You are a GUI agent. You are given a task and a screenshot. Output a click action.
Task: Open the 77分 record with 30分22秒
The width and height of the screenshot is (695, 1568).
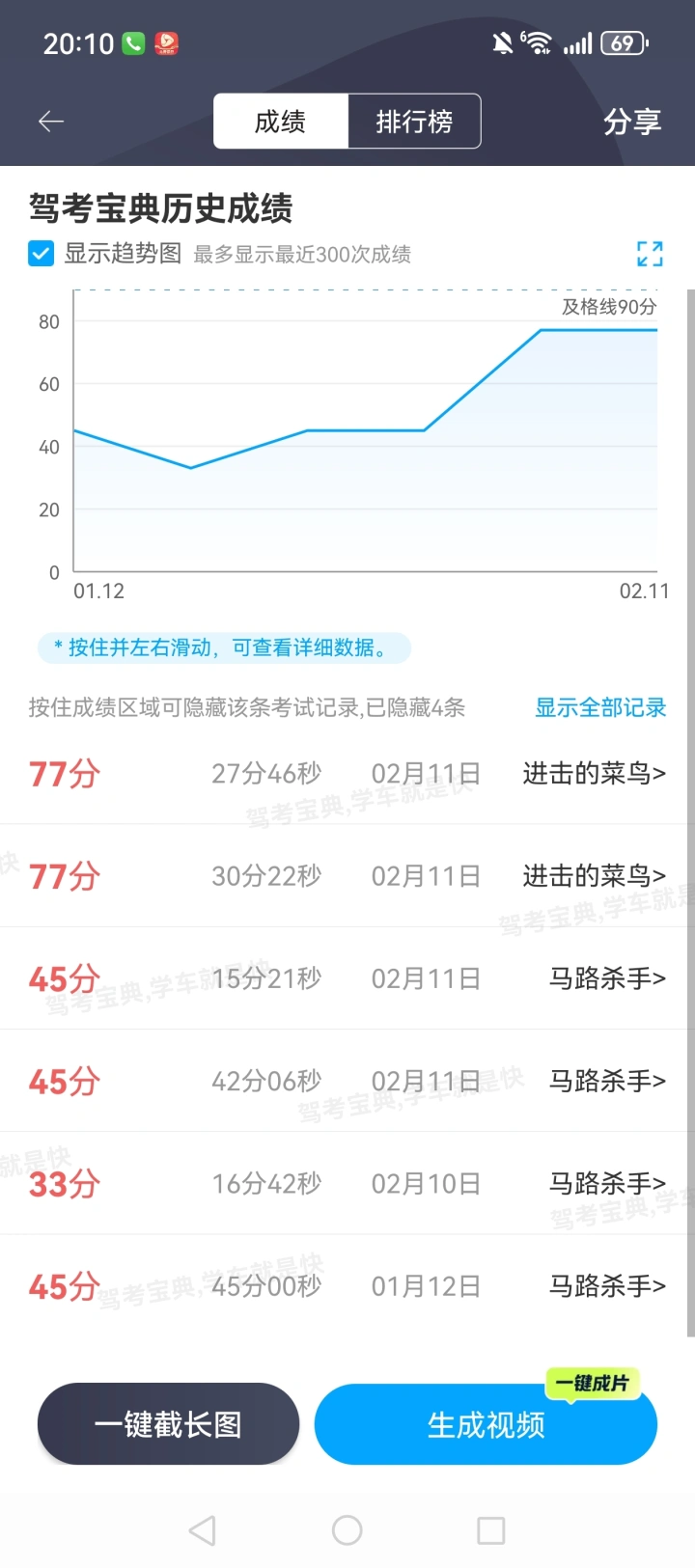coord(347,876)
